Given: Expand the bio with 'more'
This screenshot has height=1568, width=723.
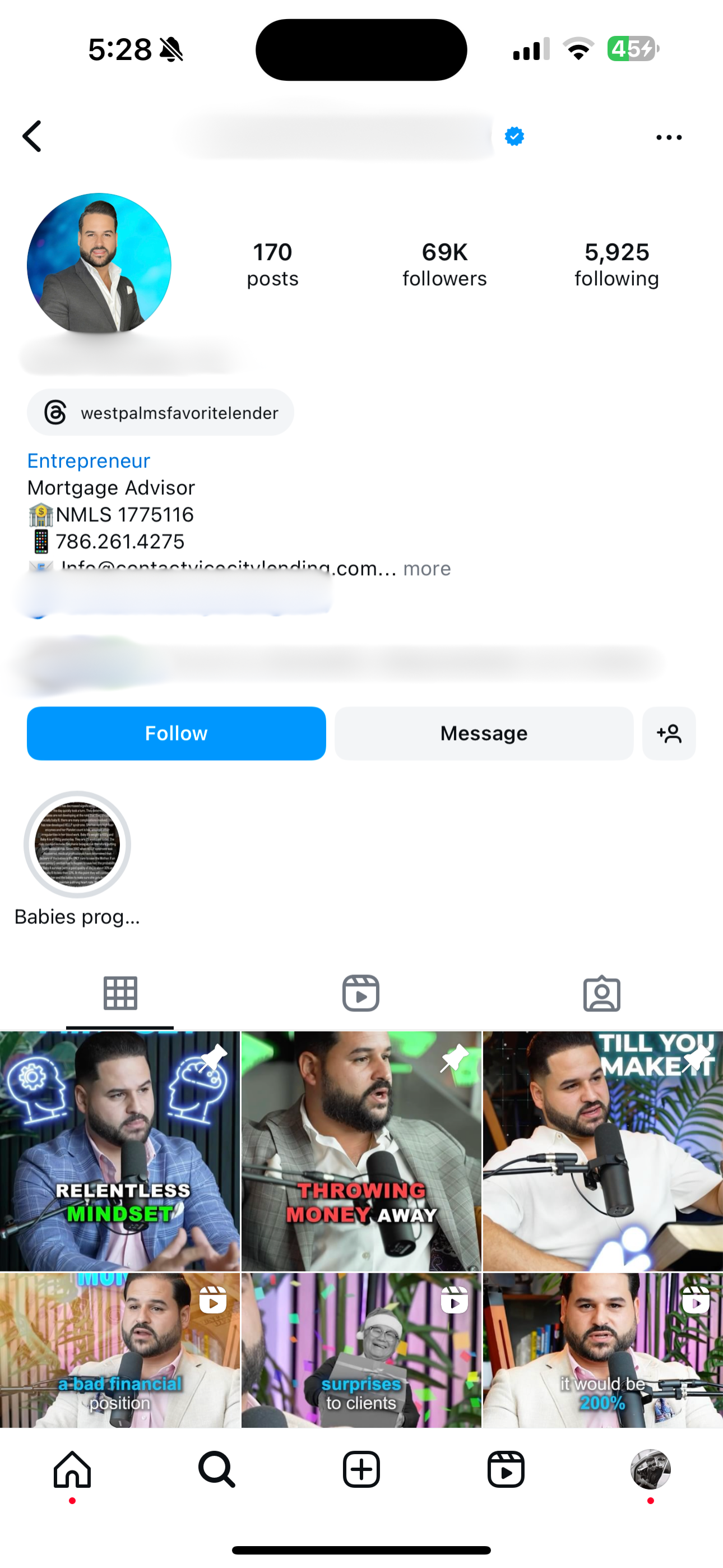Looking at the screenshot, I should click(427, 568).
